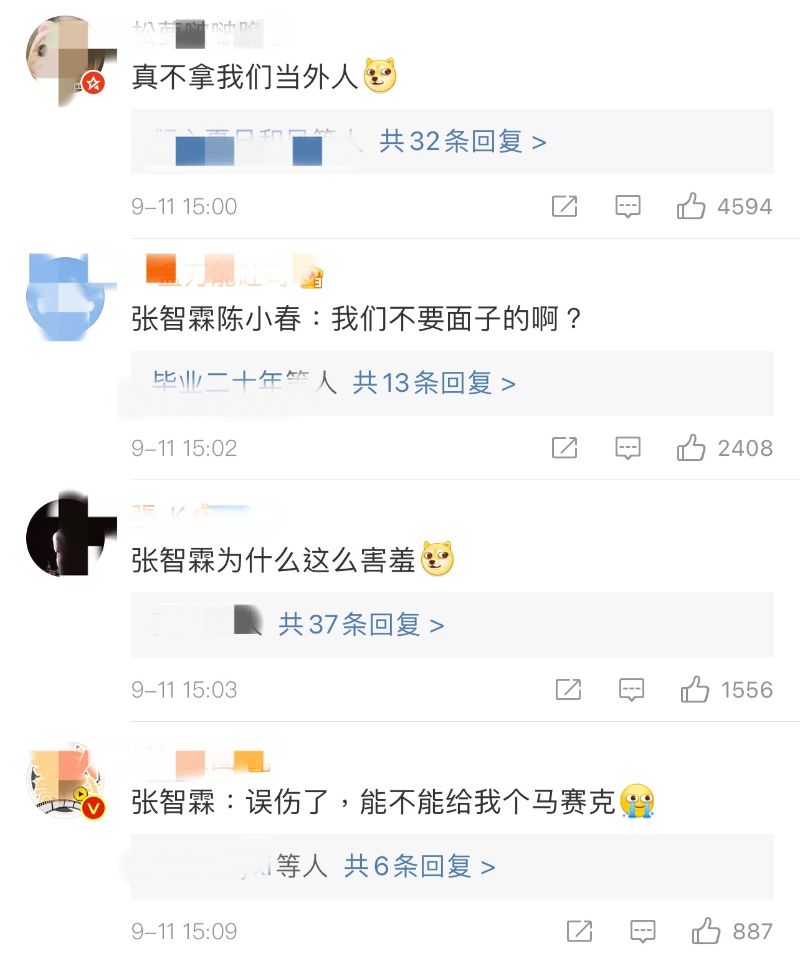Like the comment 我们不要面子的啊

(x=692, y=448)
